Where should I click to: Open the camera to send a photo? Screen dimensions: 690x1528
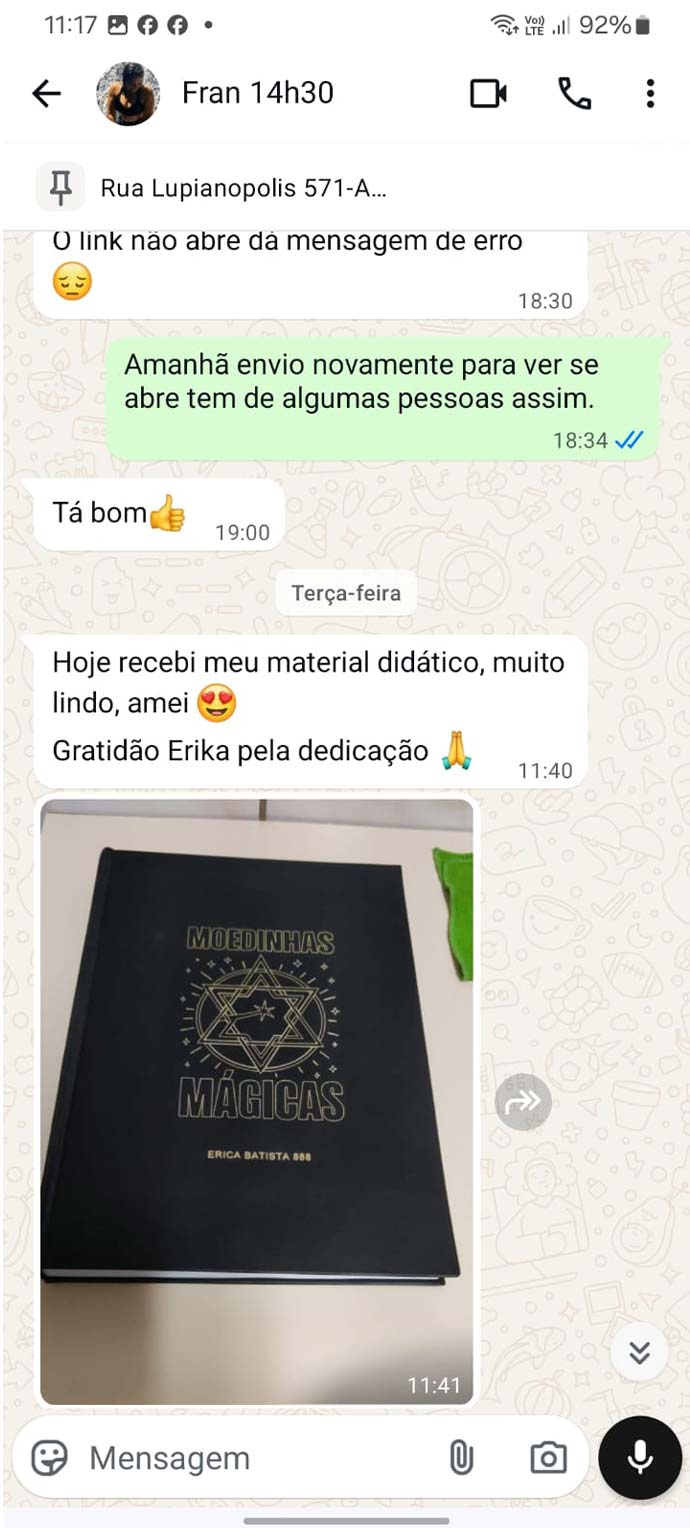548,1458
